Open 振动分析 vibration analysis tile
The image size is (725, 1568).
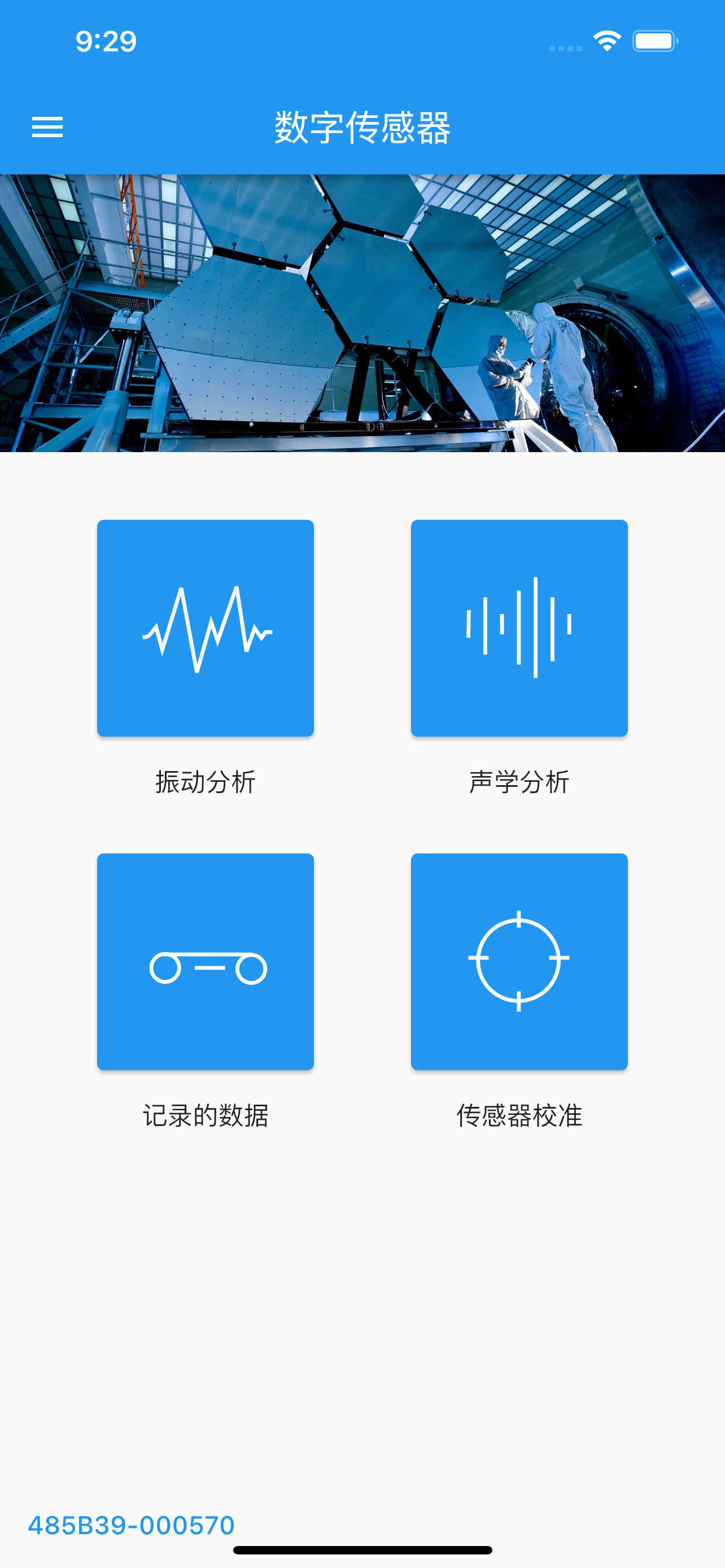point(205,628)
